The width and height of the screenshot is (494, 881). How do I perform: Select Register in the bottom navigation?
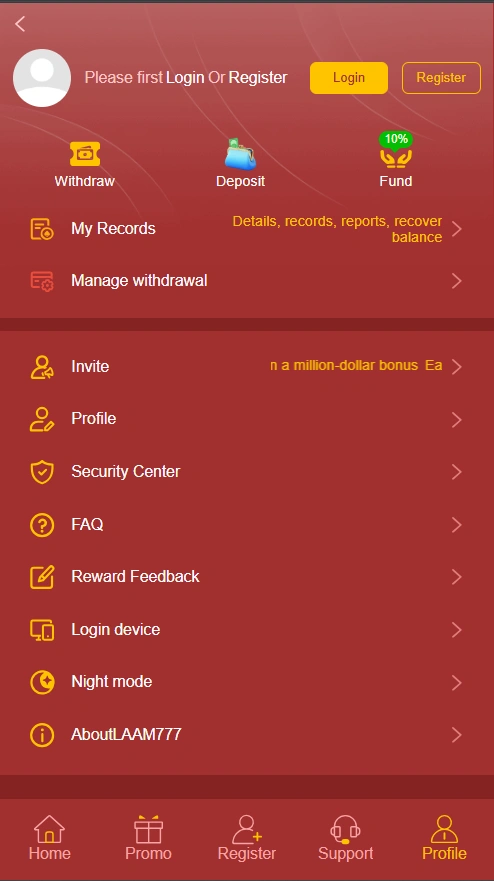247,838
